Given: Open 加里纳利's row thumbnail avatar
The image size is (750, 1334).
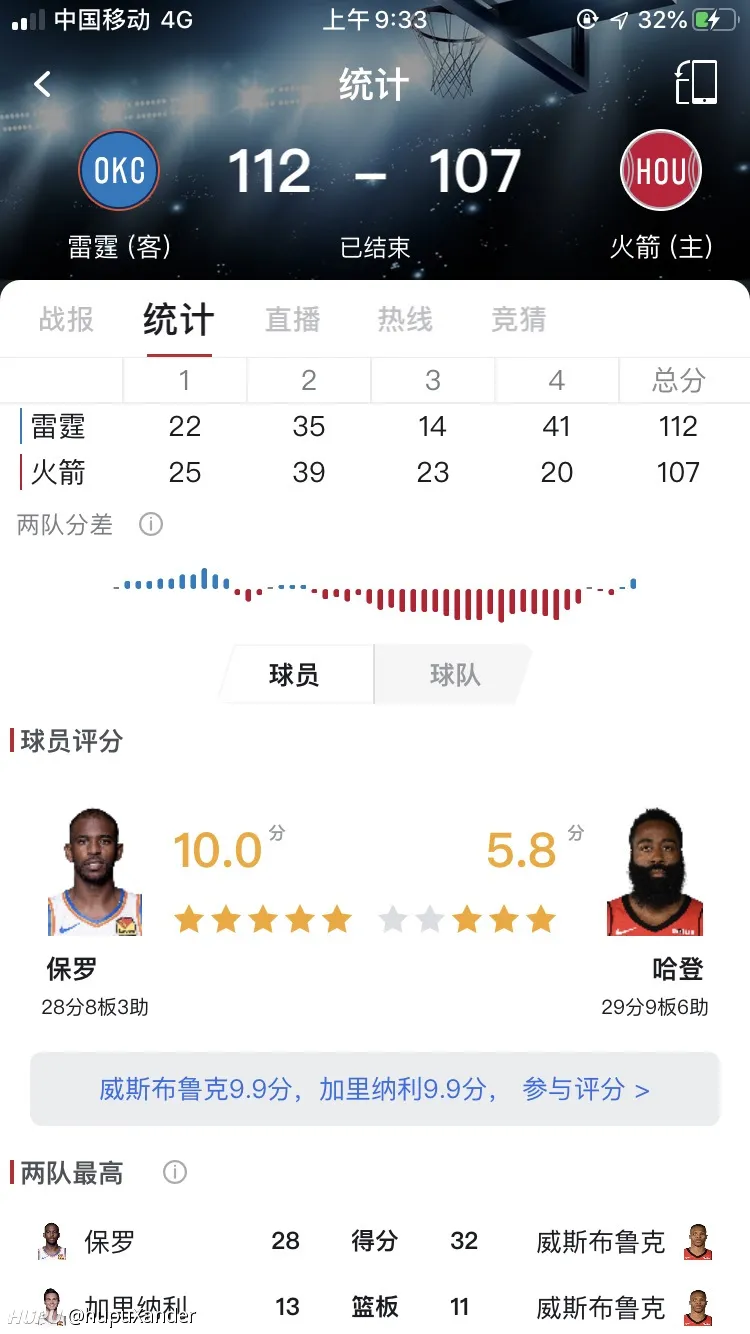Looking at the screenshot, I should pyautogui.click(x=50, y=1306).
